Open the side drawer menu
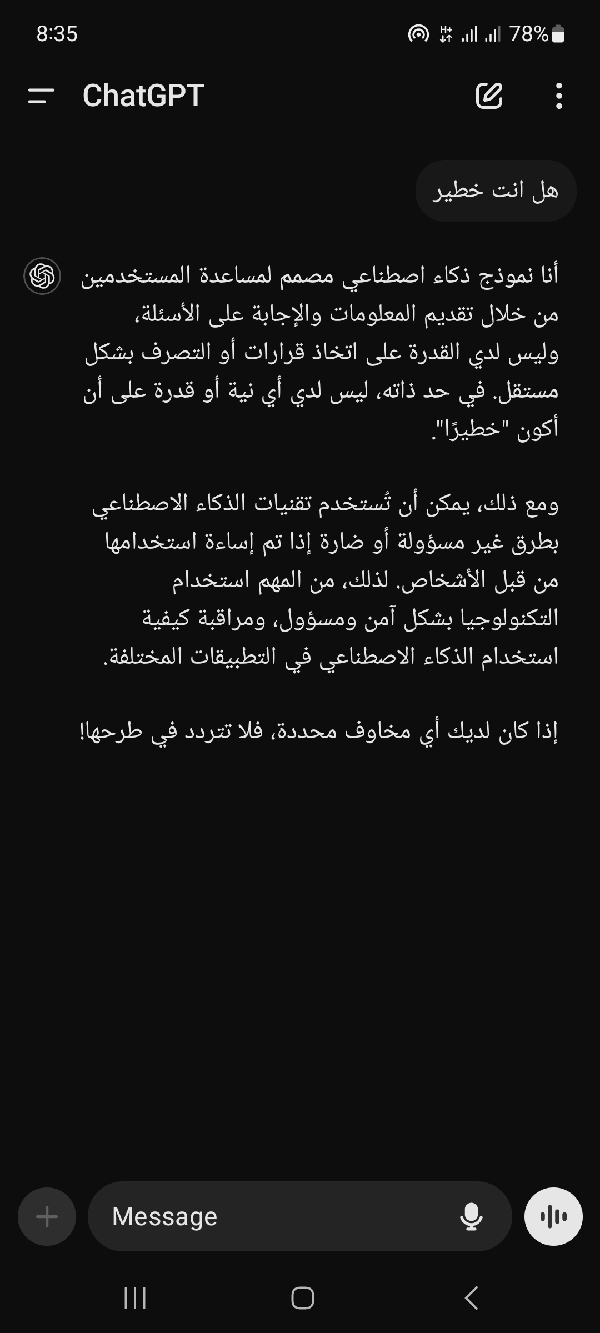This screenshot has height=1333, width=600. (41, 96)
